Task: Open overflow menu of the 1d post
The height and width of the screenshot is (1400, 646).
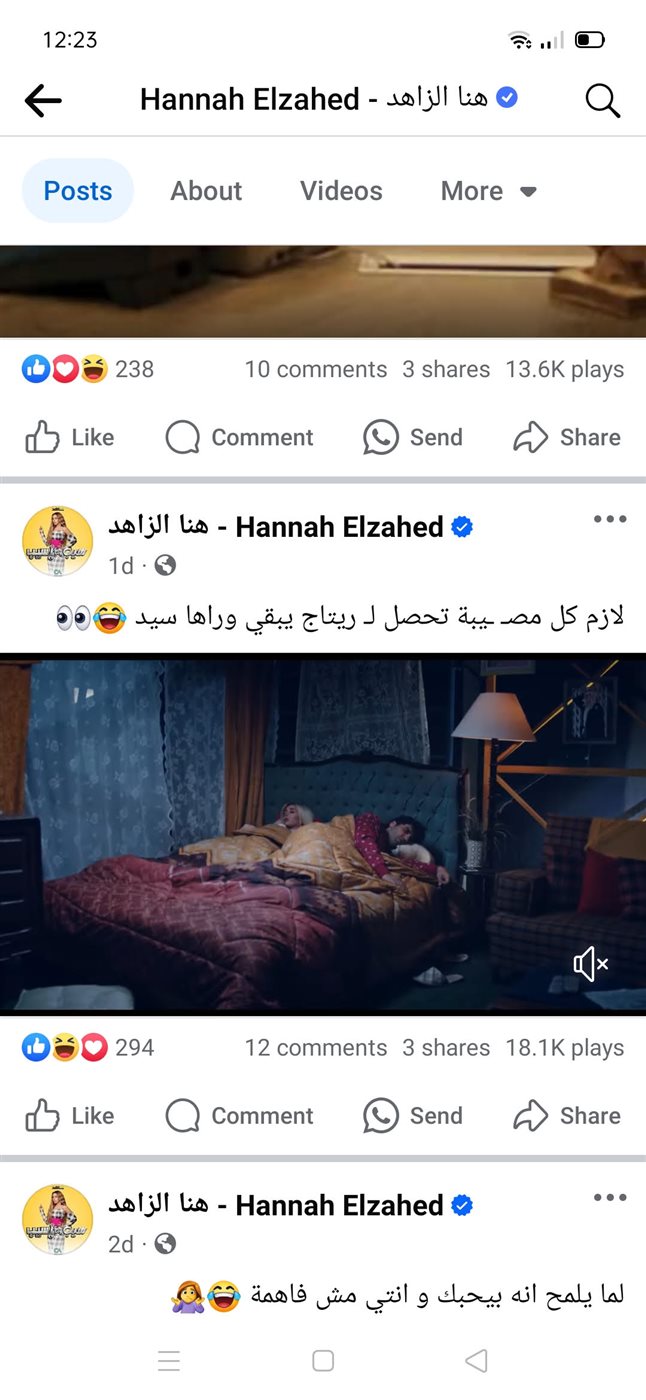Action: [609, 519]
